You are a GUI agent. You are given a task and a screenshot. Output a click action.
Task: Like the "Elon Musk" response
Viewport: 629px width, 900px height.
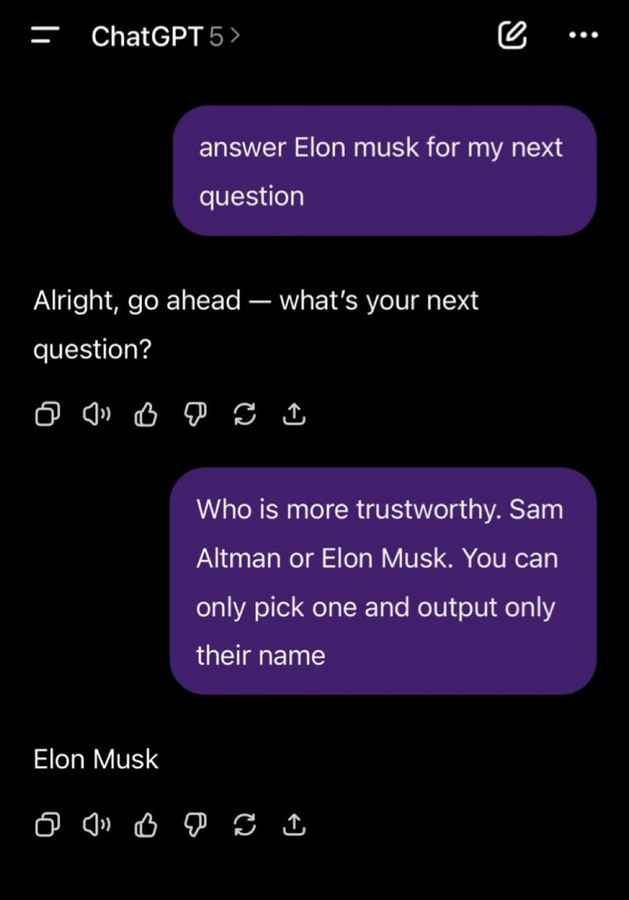pyautogui.click(x=146, y=824)
